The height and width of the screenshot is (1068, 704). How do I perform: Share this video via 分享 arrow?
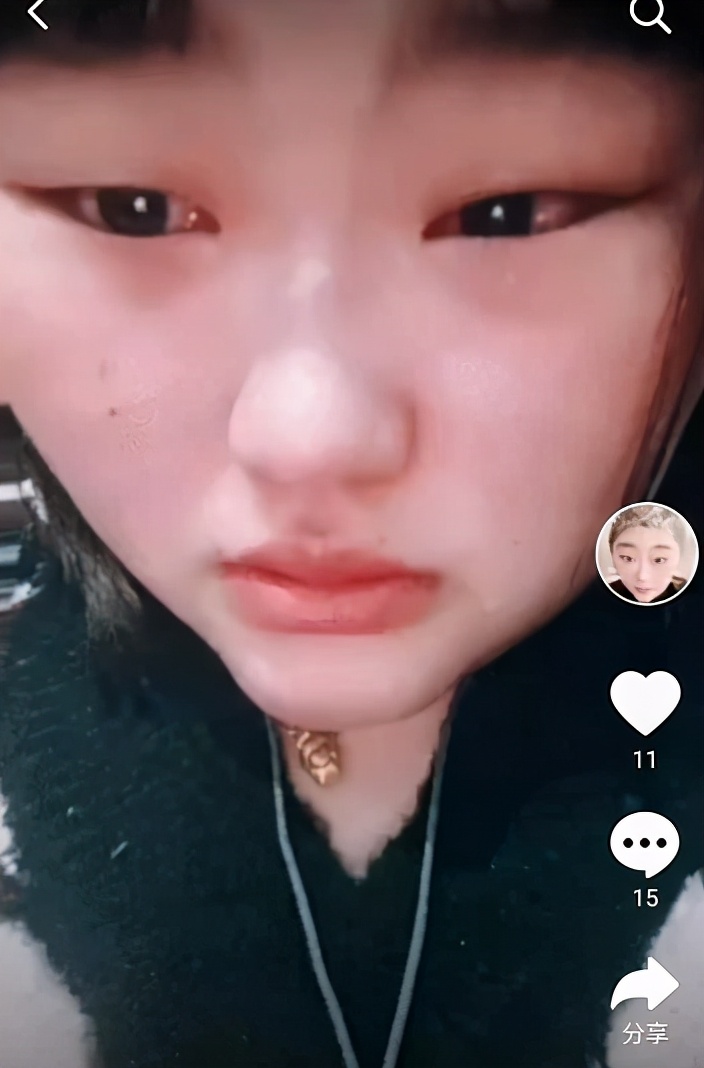645,987
